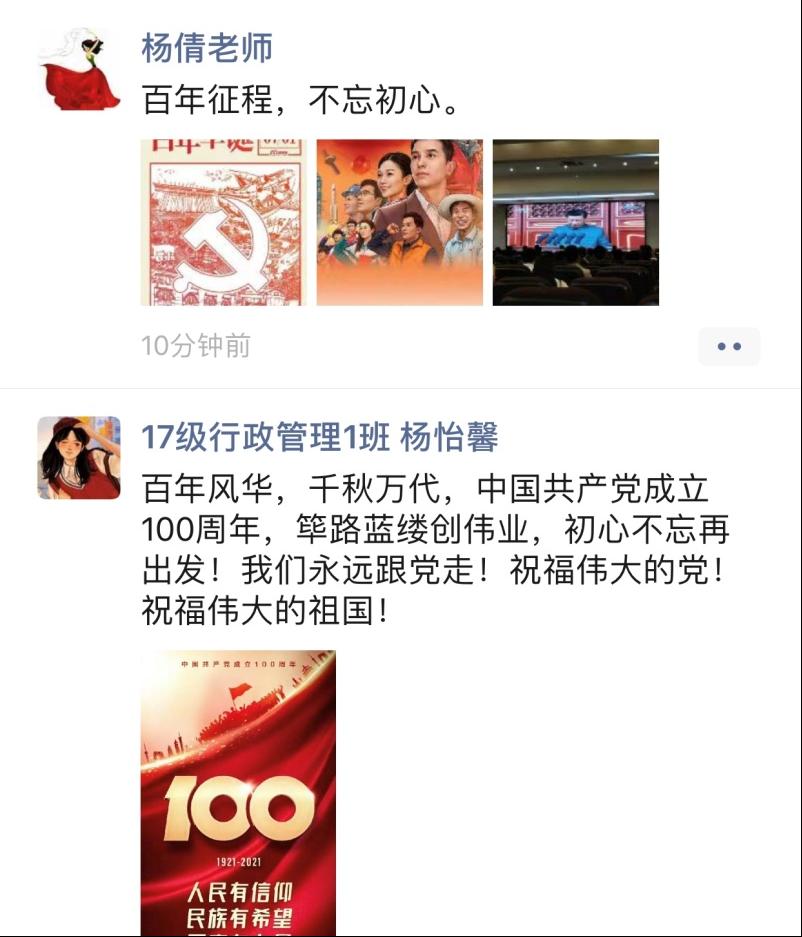
Task: Tap the name 17级行政管理1班 杨怡馨
Action: click(x=319, y=437)
